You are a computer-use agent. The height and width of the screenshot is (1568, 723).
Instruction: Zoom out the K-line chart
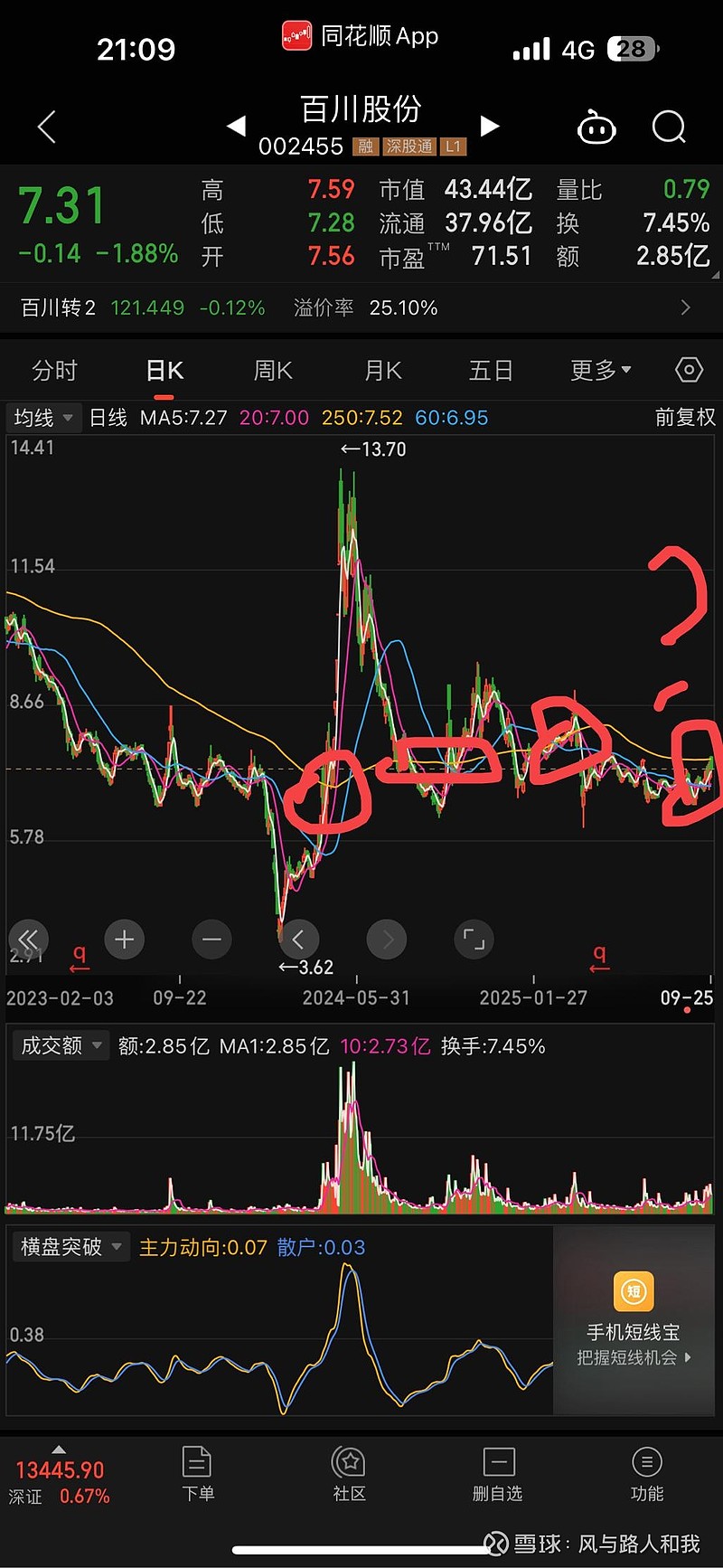(212, 940)
